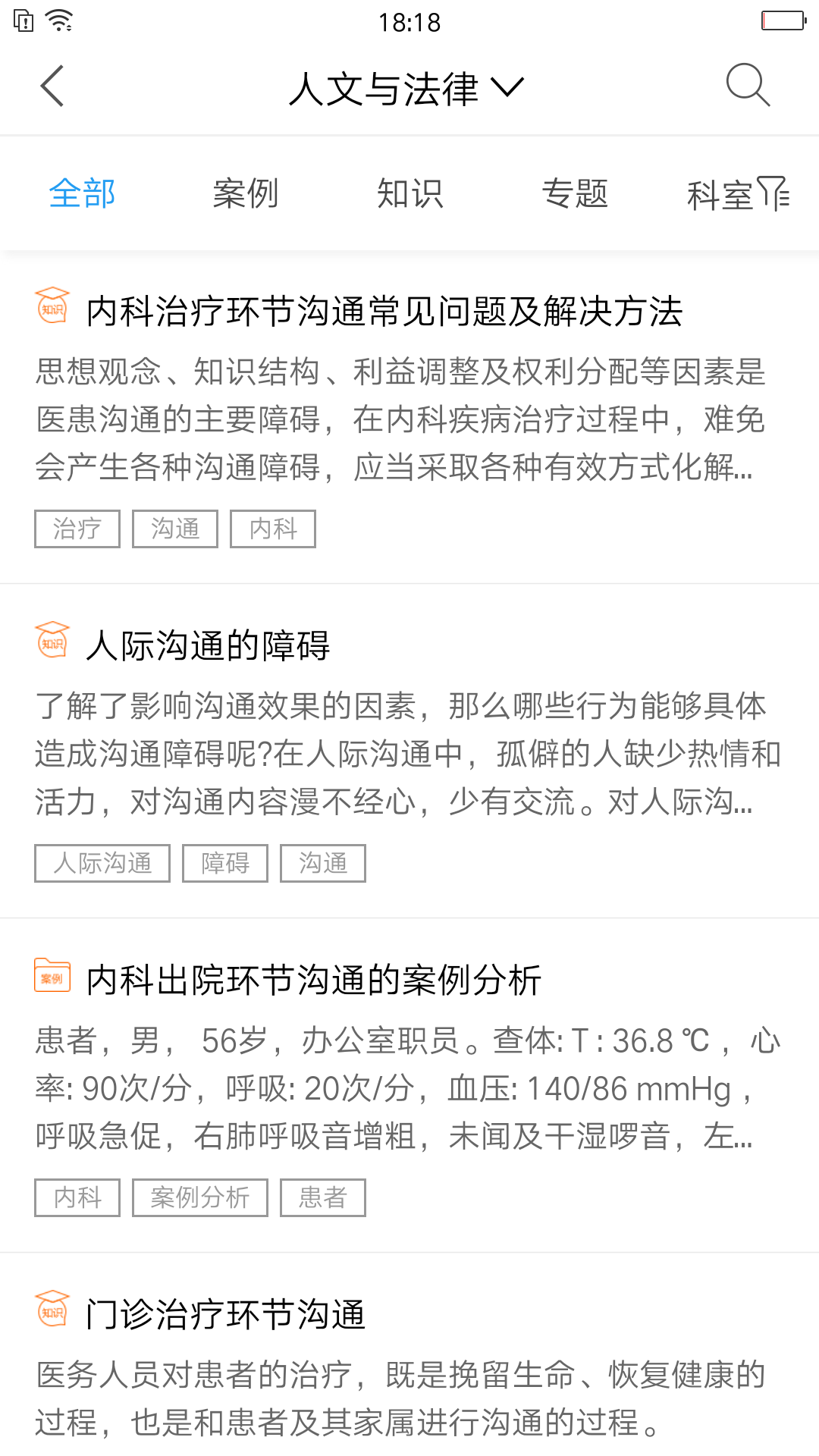Go back using the top-left arrow
This screenshot has height=1456, width=819.
click(52, 86)
